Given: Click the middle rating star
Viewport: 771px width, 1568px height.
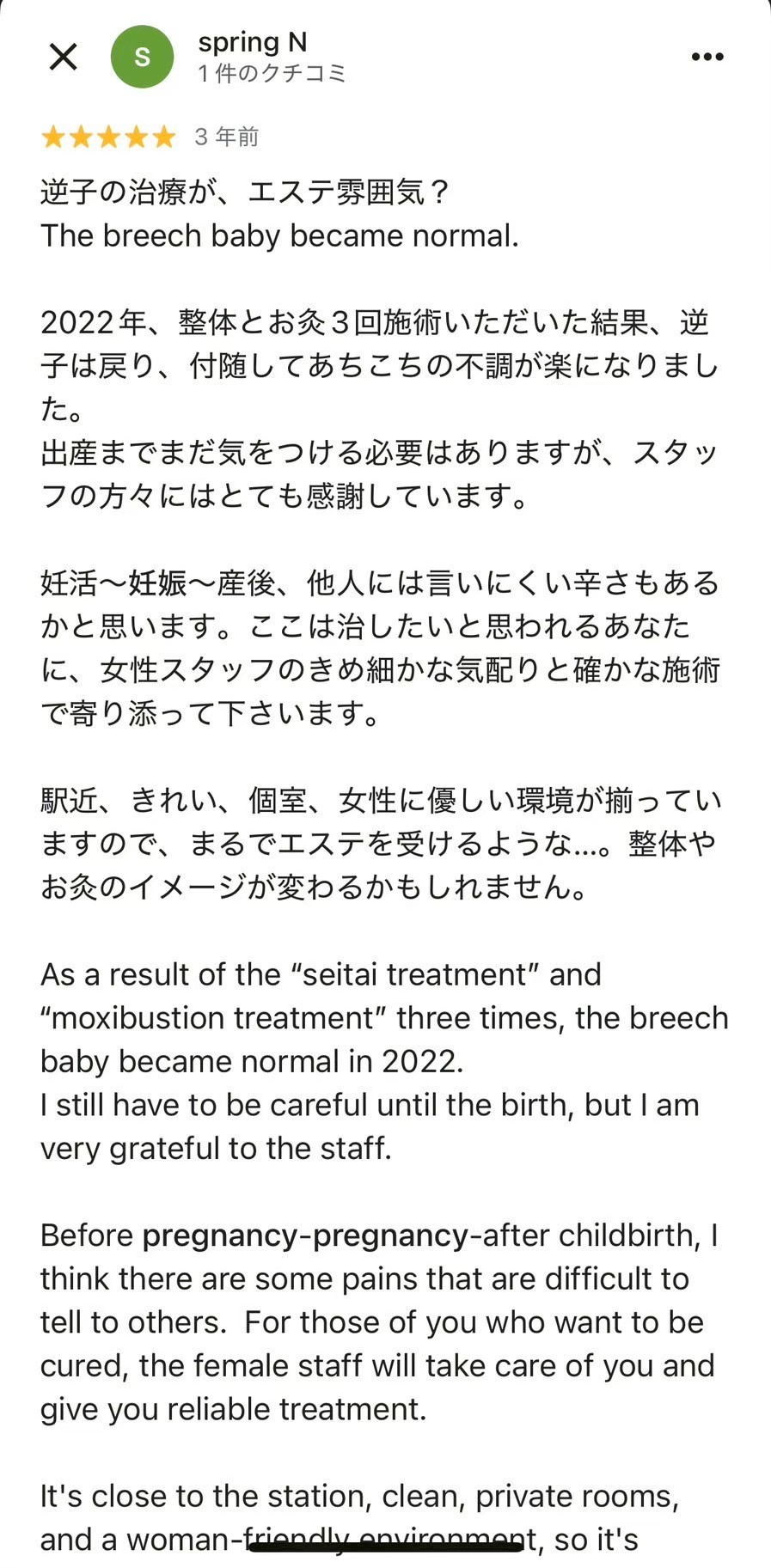Looking at the screenshot, I should (x=109, y=136).
